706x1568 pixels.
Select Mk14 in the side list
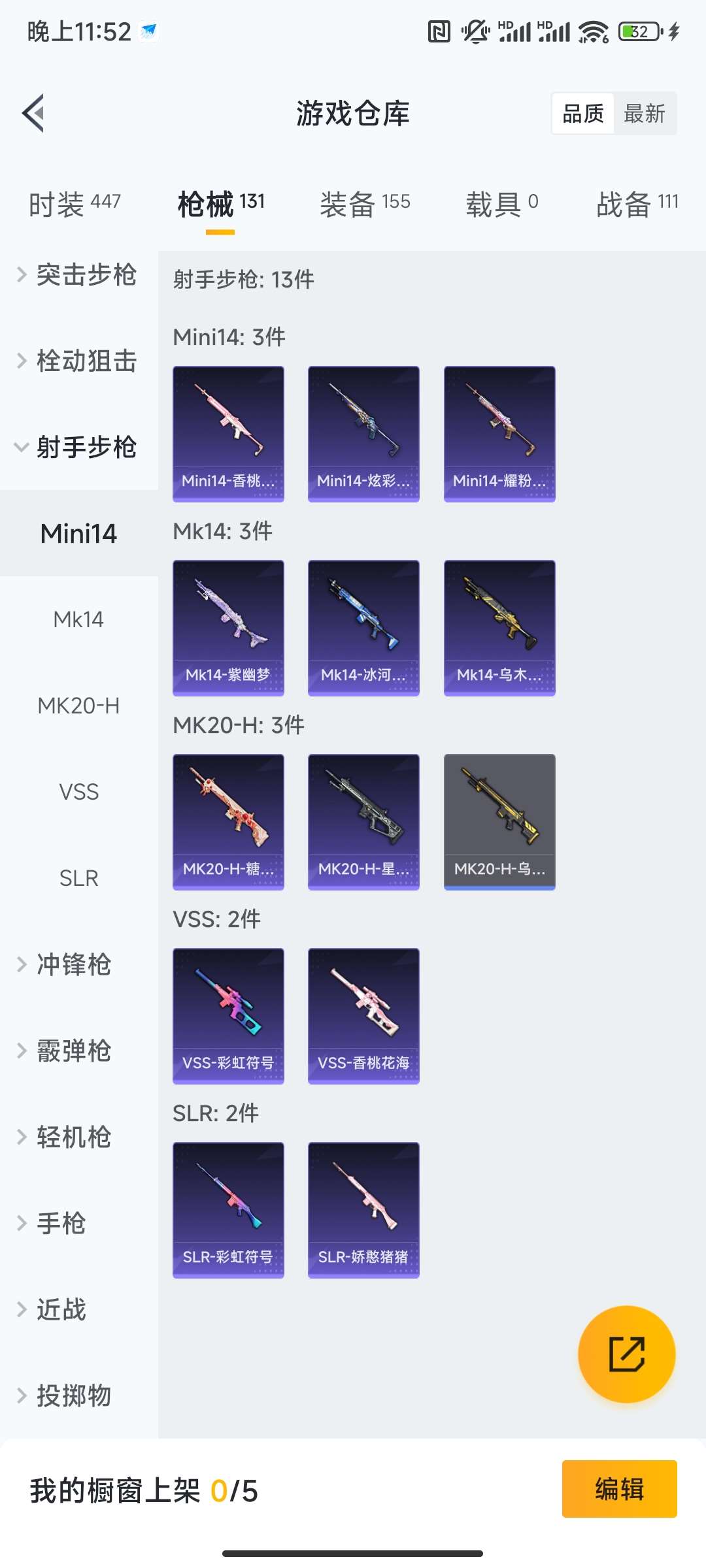[x=78, y=619]
